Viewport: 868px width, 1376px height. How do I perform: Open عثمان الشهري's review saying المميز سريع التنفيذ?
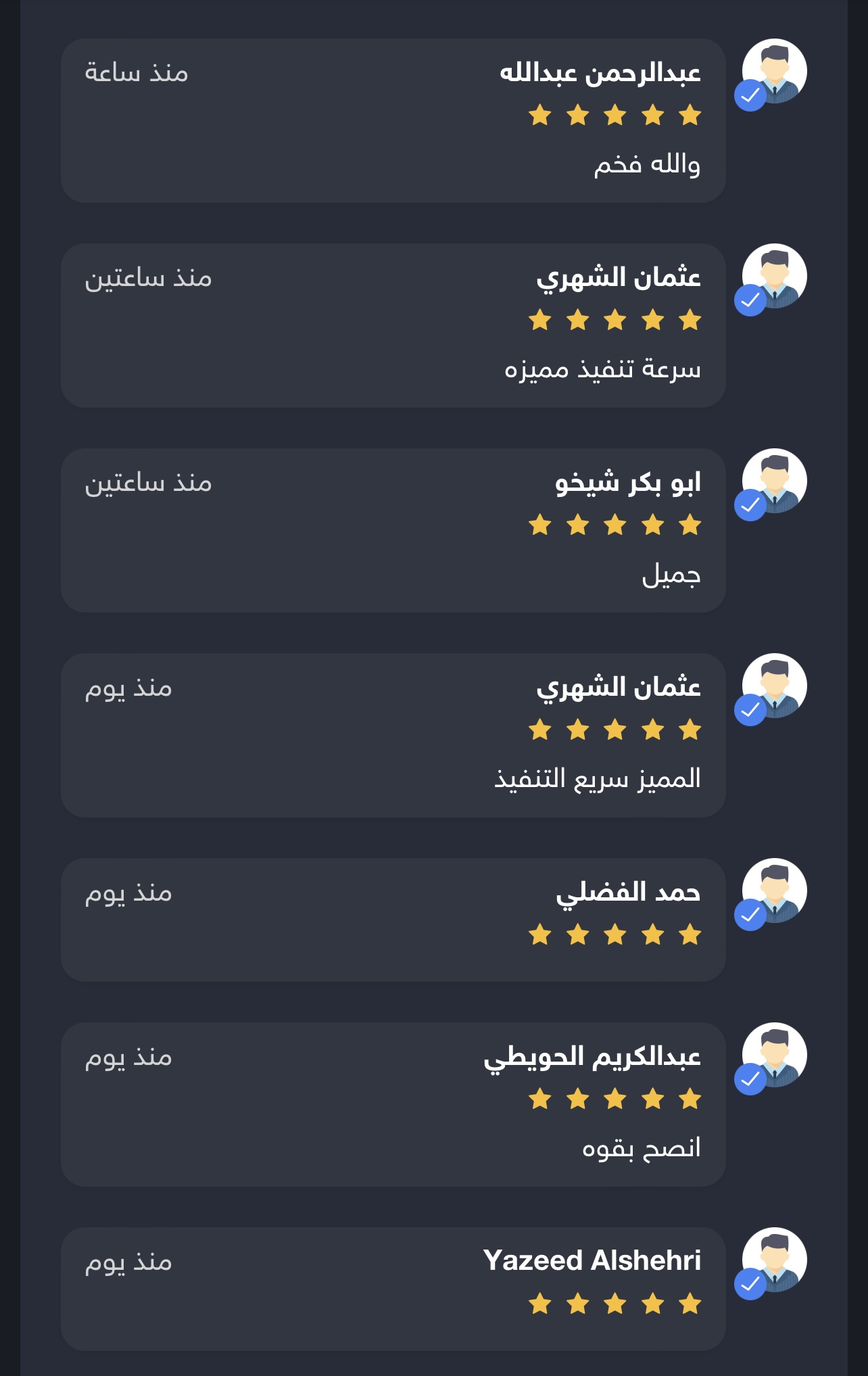click(393, 736)
